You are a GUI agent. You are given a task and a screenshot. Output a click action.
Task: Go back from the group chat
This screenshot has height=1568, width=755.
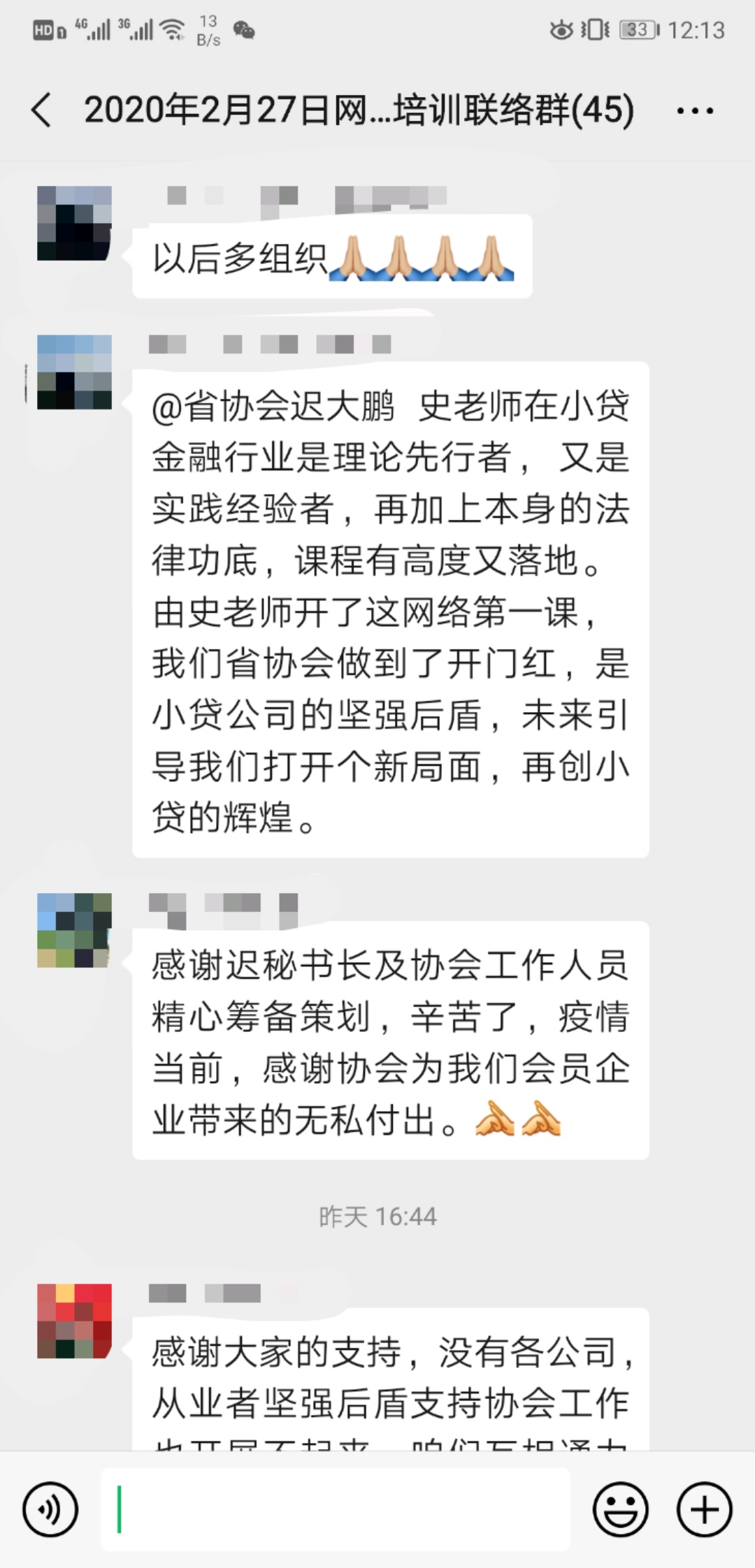pyautogui.click(x=42, y=110)
